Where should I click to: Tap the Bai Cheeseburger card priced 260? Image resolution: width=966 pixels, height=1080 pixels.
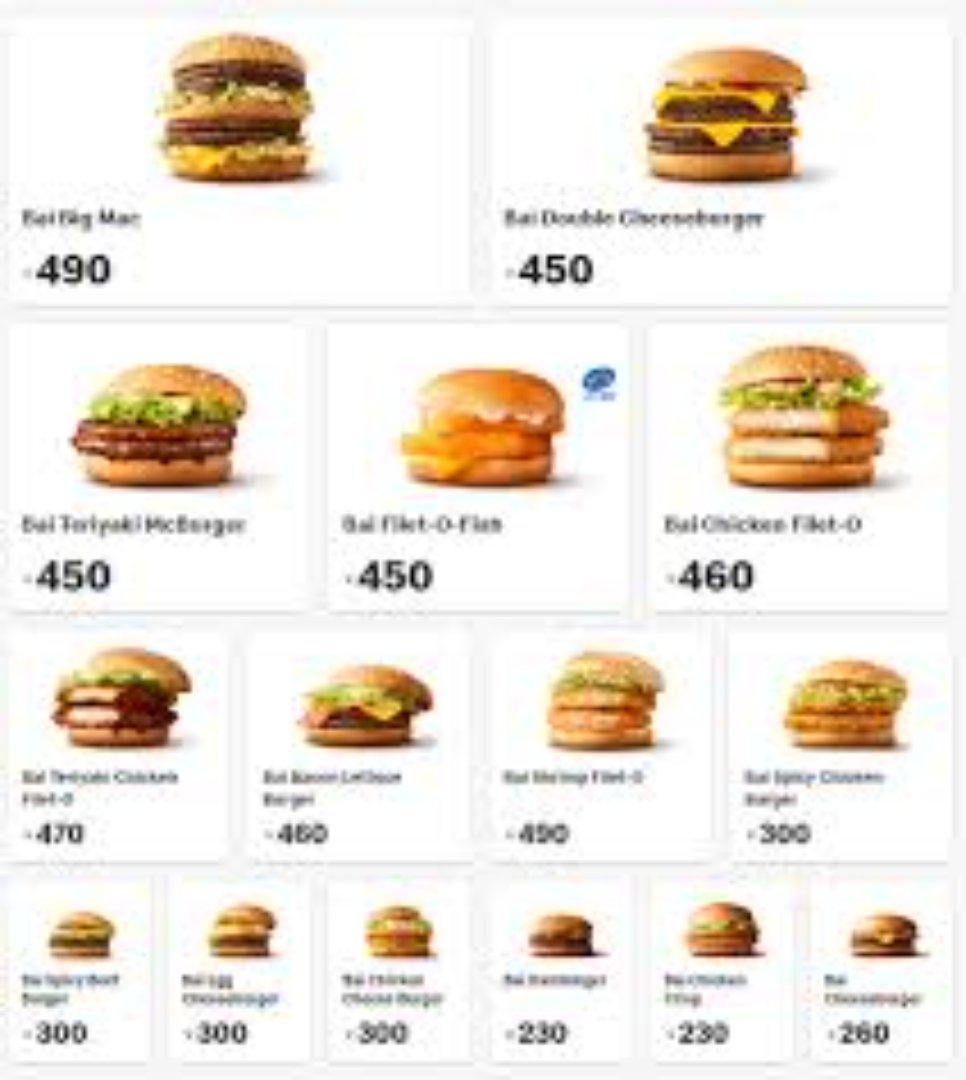(x=882, y=970)
